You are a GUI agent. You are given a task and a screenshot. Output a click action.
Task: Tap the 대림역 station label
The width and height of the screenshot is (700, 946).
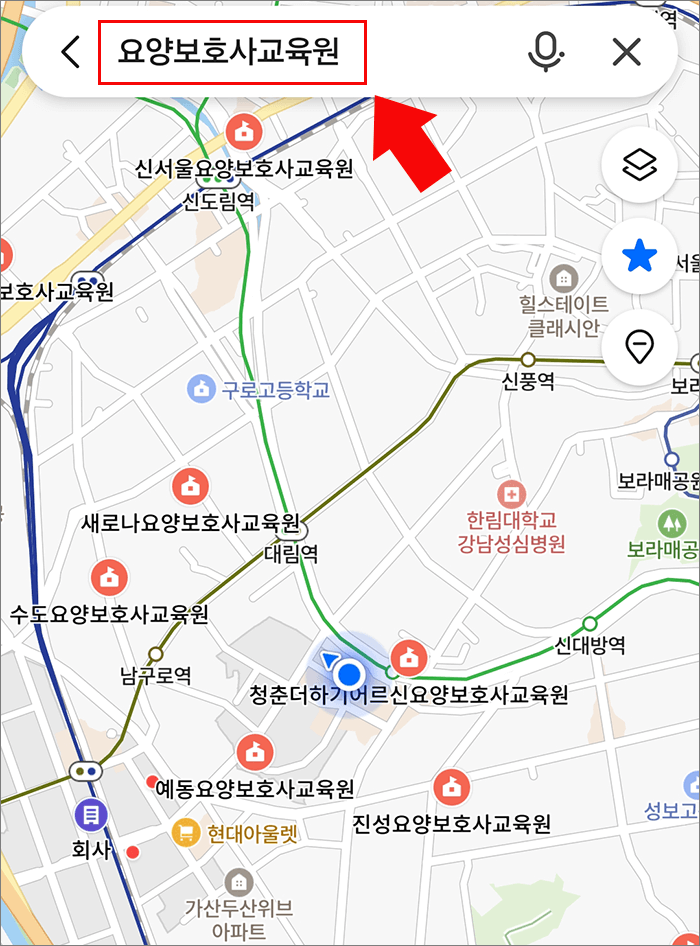(291, 551)
